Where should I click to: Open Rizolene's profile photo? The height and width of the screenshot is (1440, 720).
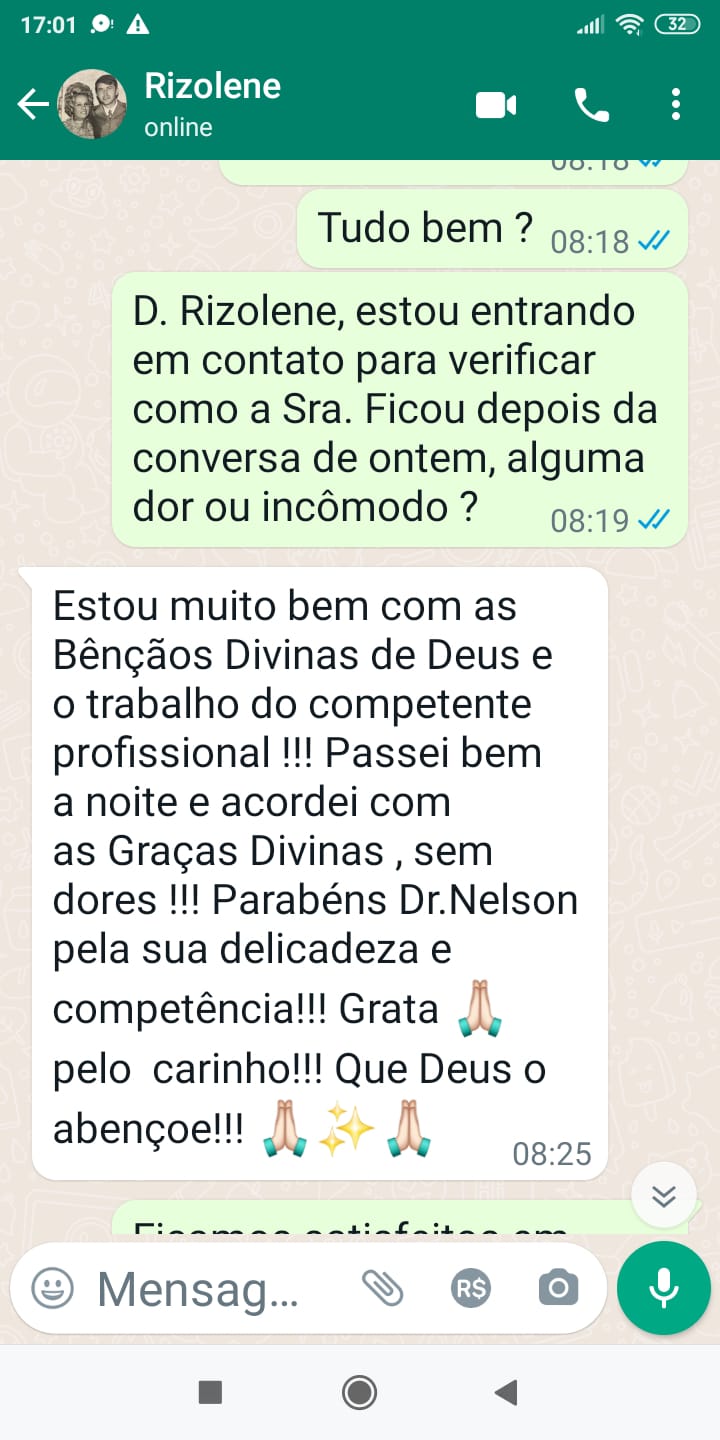pos(92,104)
